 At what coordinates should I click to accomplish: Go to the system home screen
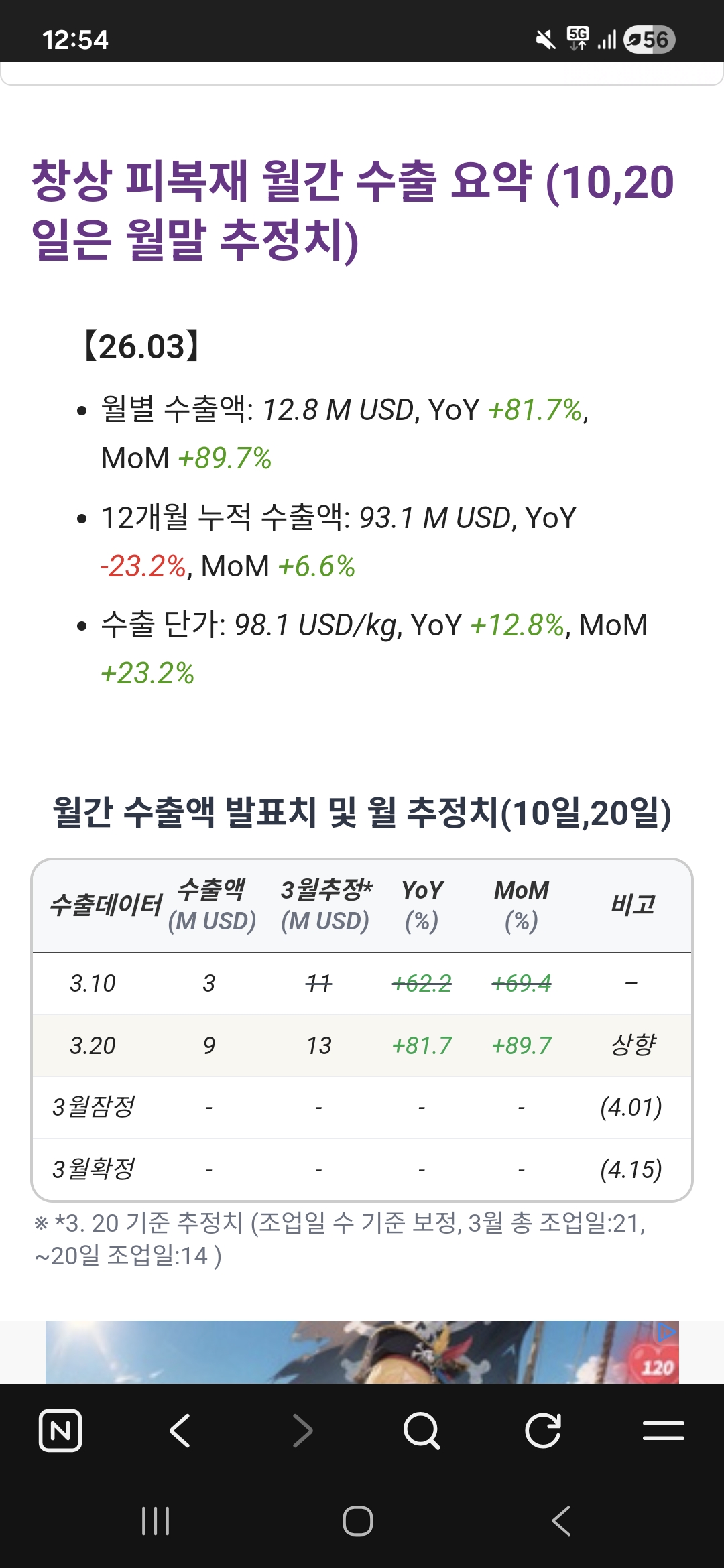(x=358, y=1521)
